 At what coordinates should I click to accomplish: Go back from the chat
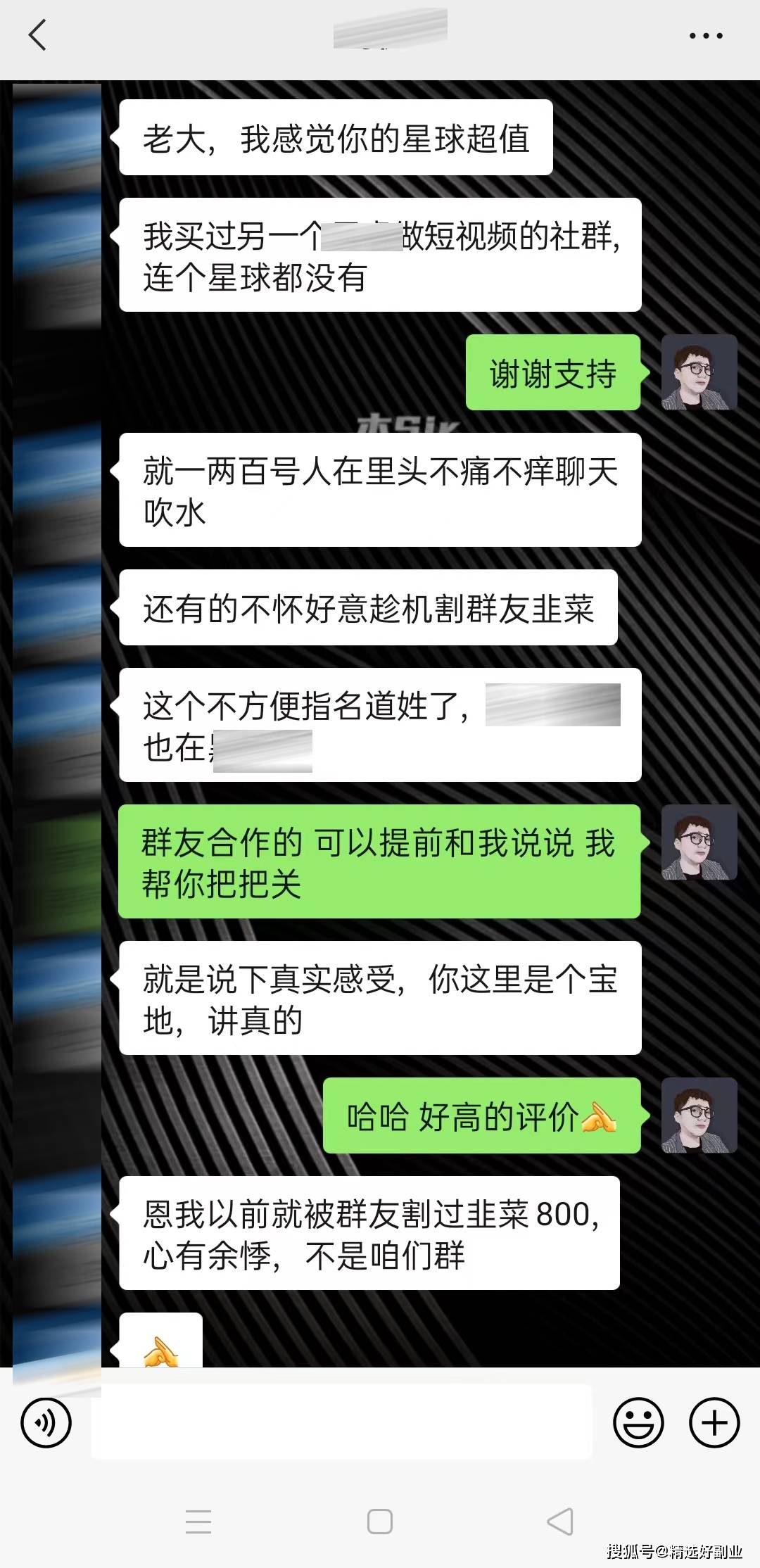37,35
